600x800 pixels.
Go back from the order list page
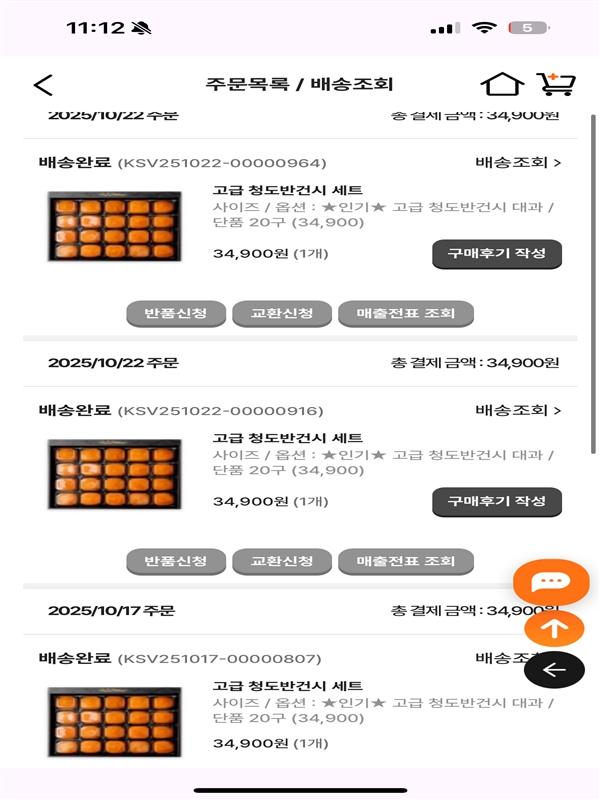(x=42, y=85)
